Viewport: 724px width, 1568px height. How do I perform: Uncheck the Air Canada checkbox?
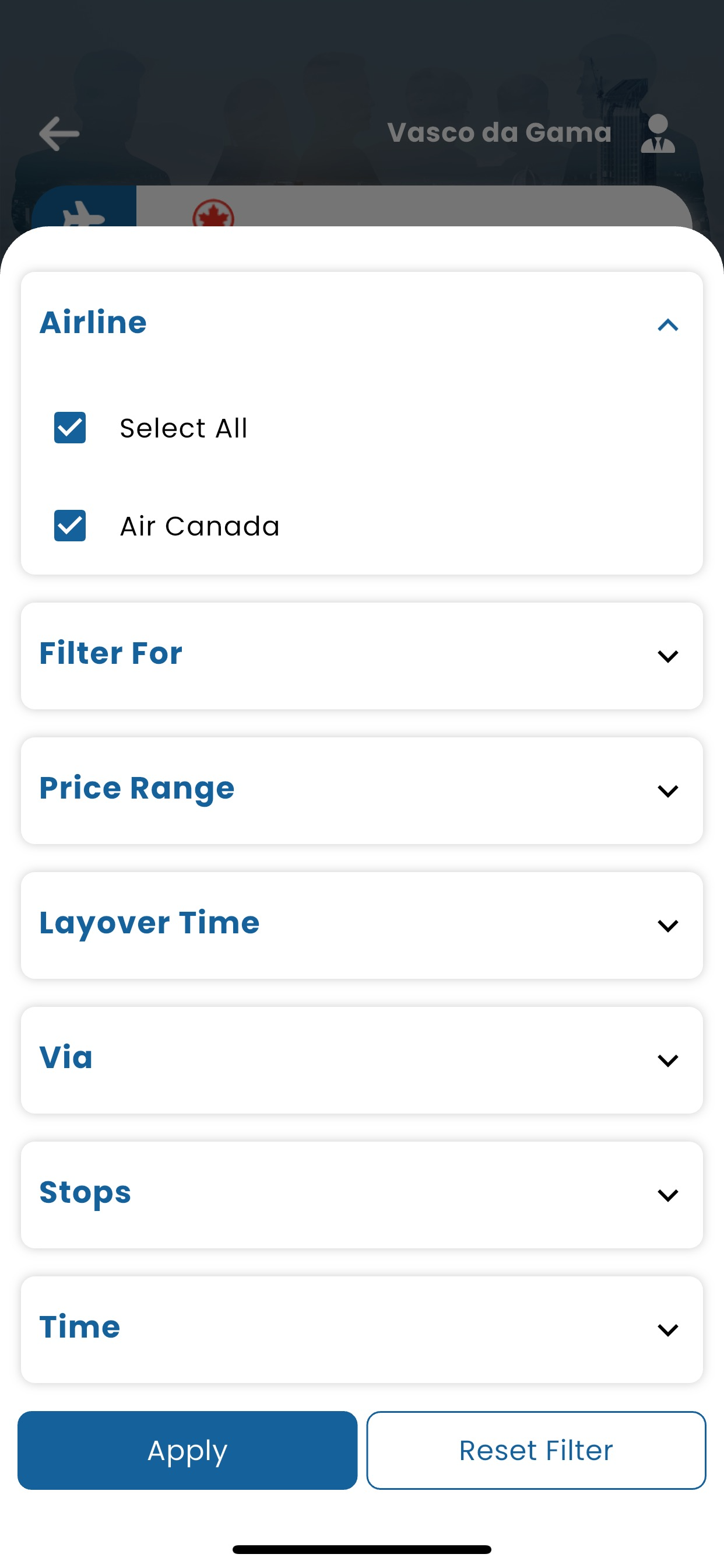(70, 526)
